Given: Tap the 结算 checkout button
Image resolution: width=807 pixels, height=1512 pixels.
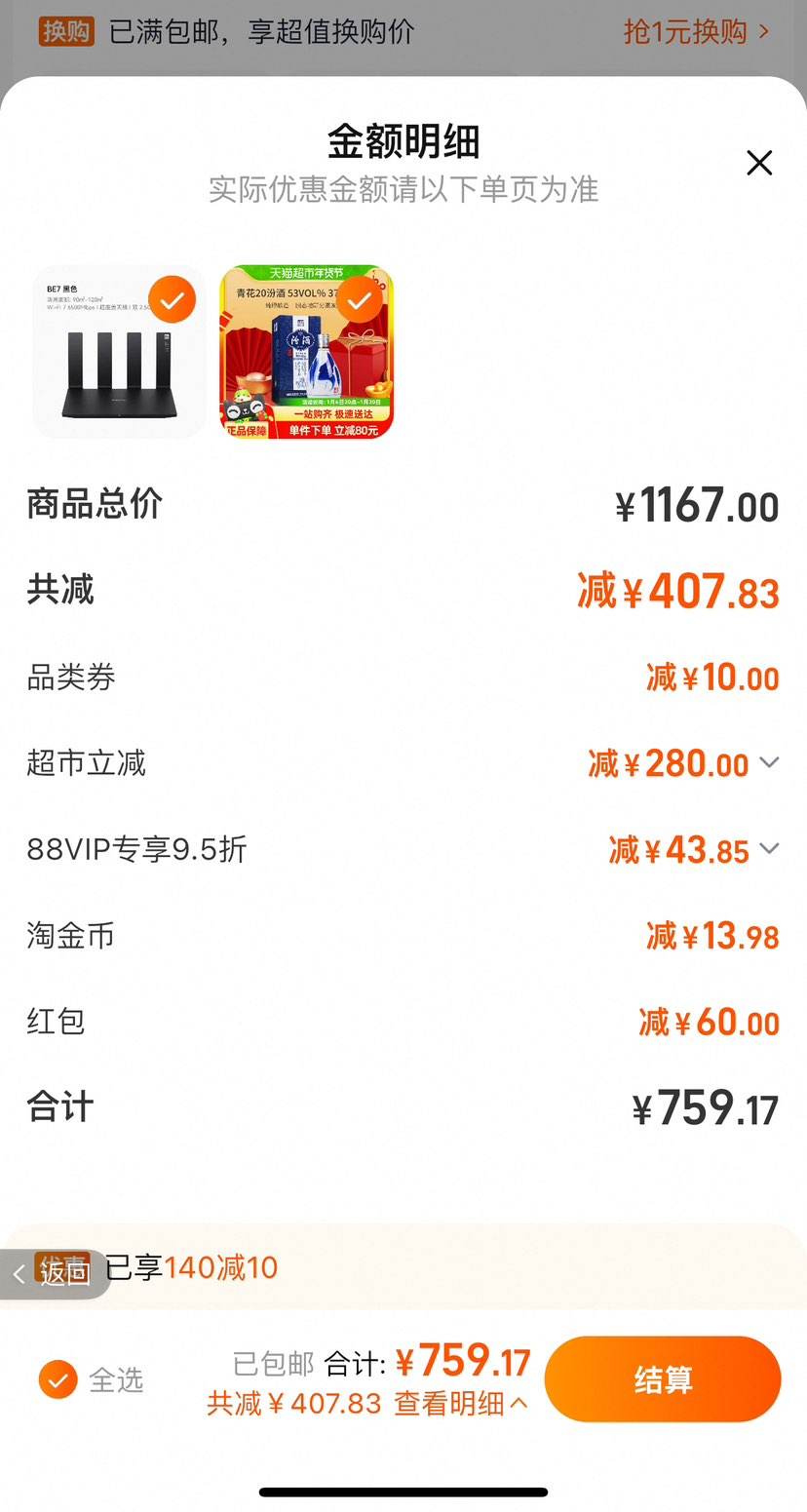Looking at the screenshot, I should 663,1378.
